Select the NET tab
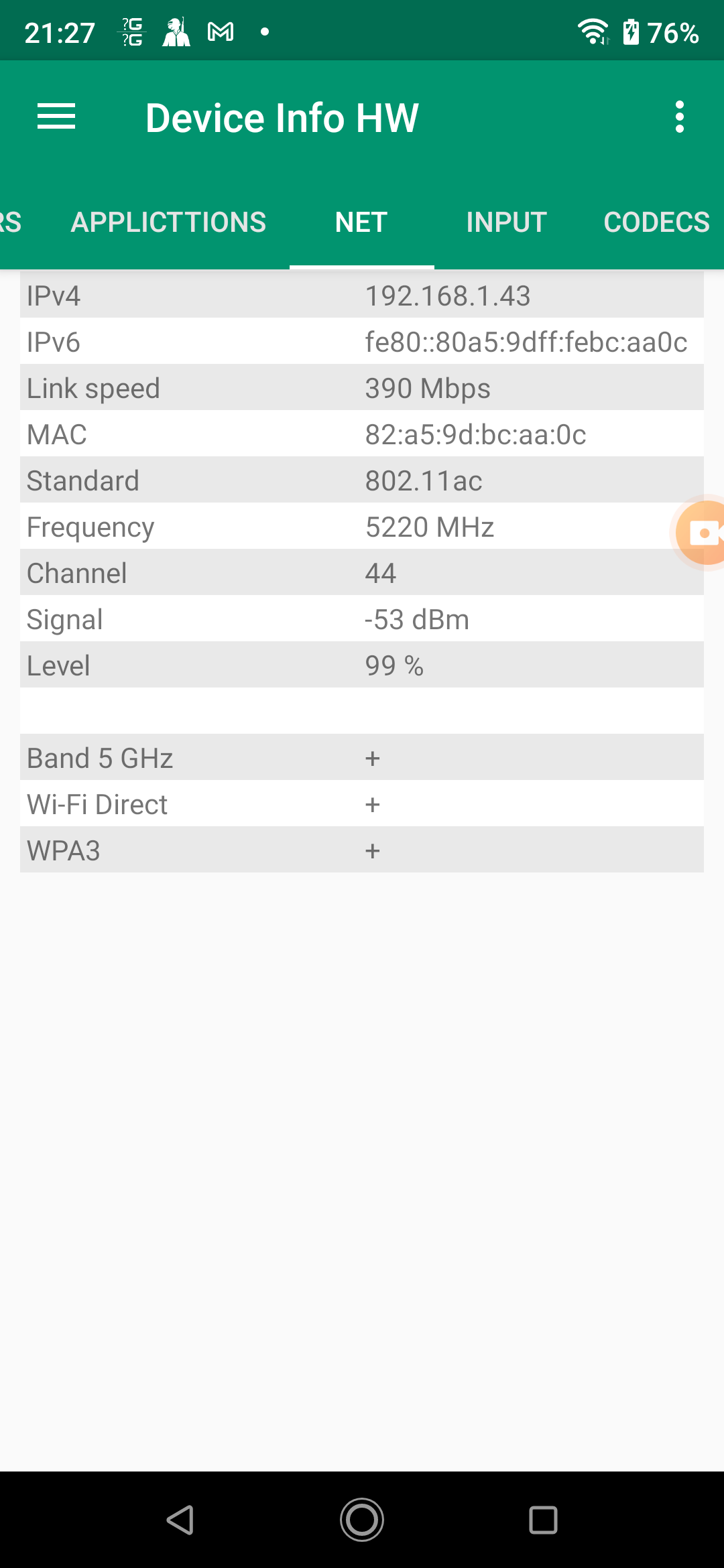Viewport: 724px width, 1568px height. coord(361,222)
